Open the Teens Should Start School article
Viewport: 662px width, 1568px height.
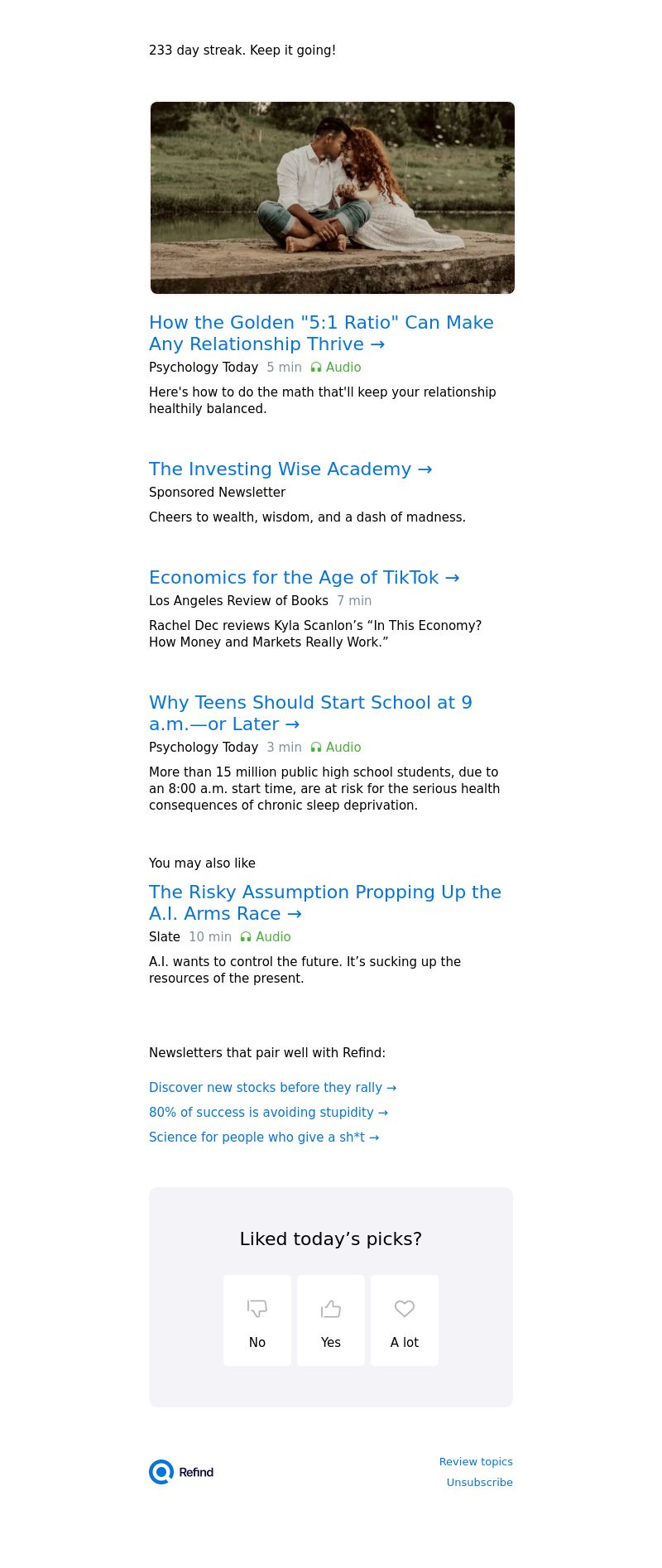pyautogui.click(x=310, y=713)
